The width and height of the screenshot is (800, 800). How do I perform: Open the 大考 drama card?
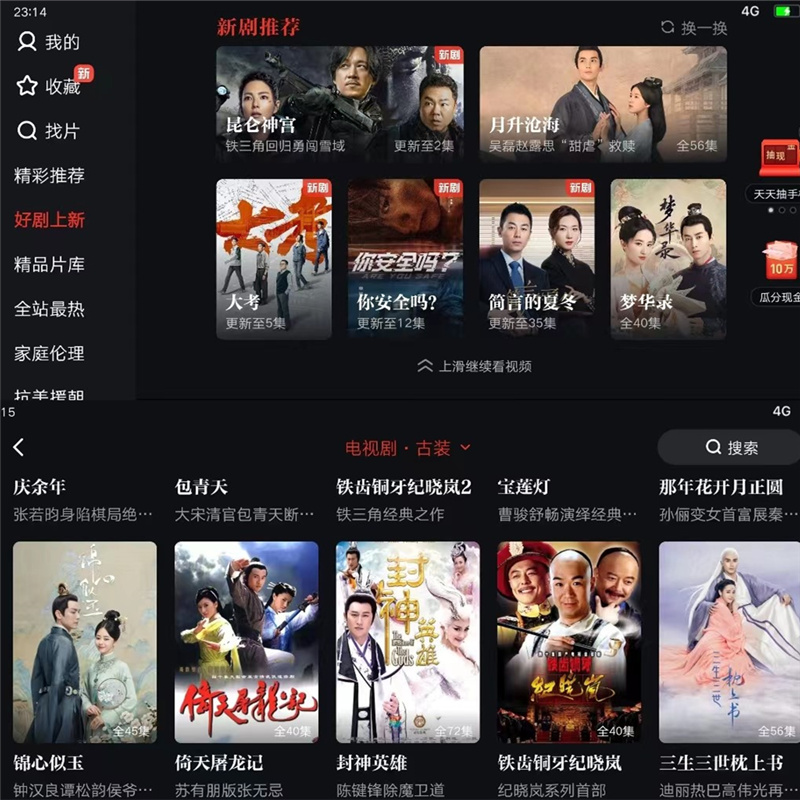pos(274,258)
